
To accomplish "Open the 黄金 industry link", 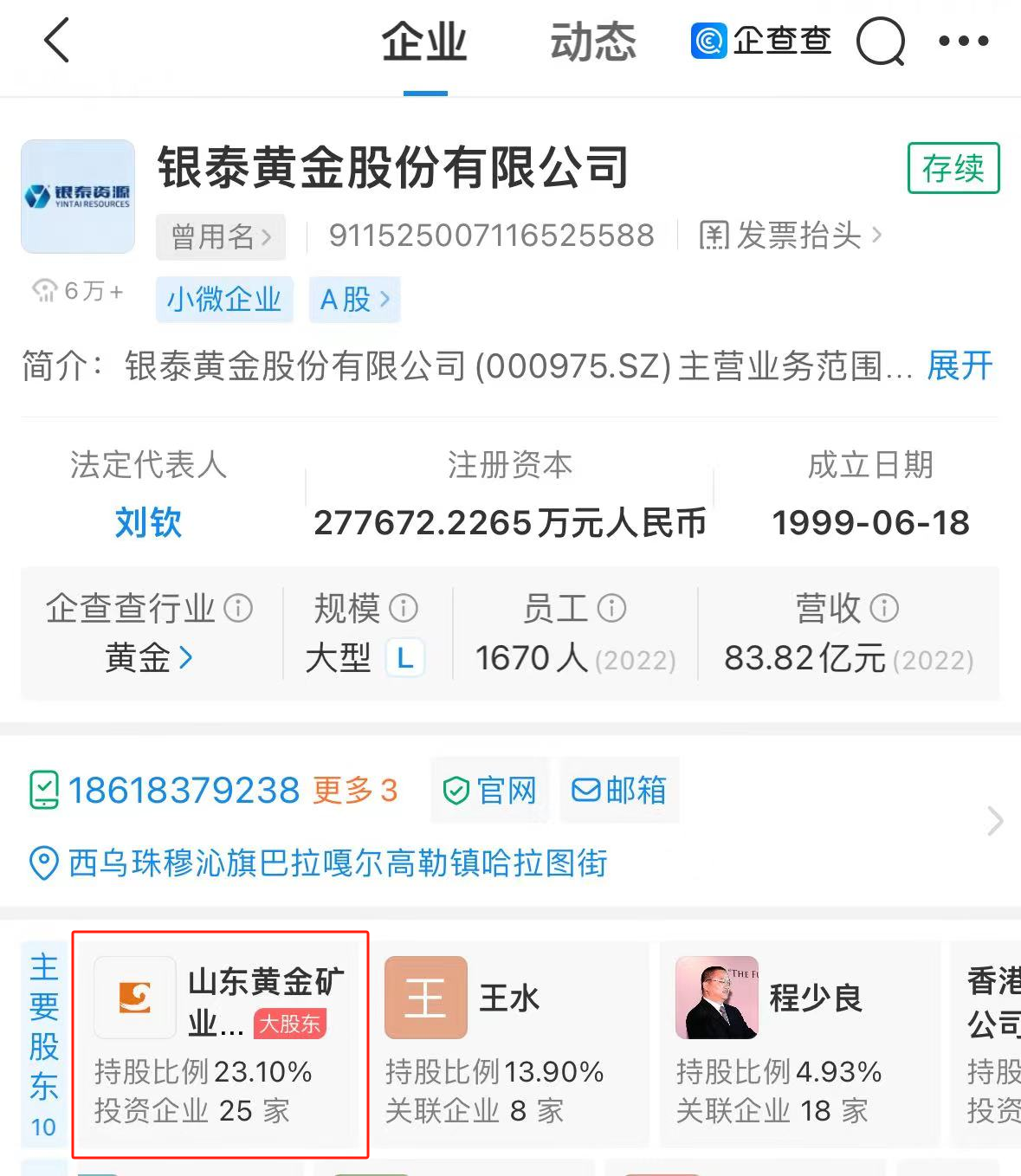I will pyautogui.click(x=148, y=658).
